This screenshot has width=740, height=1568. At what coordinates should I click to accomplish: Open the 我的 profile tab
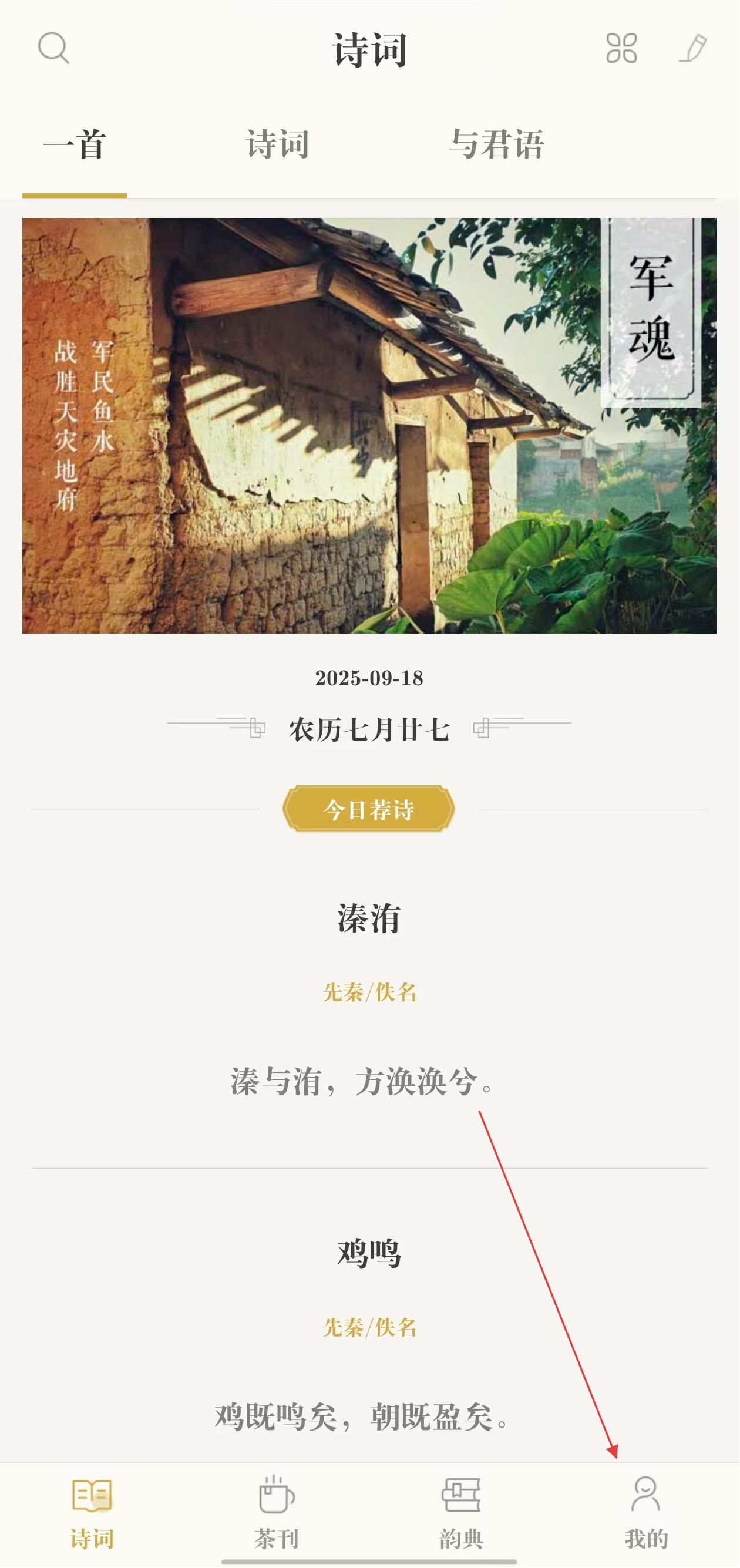click(645, 1512)
